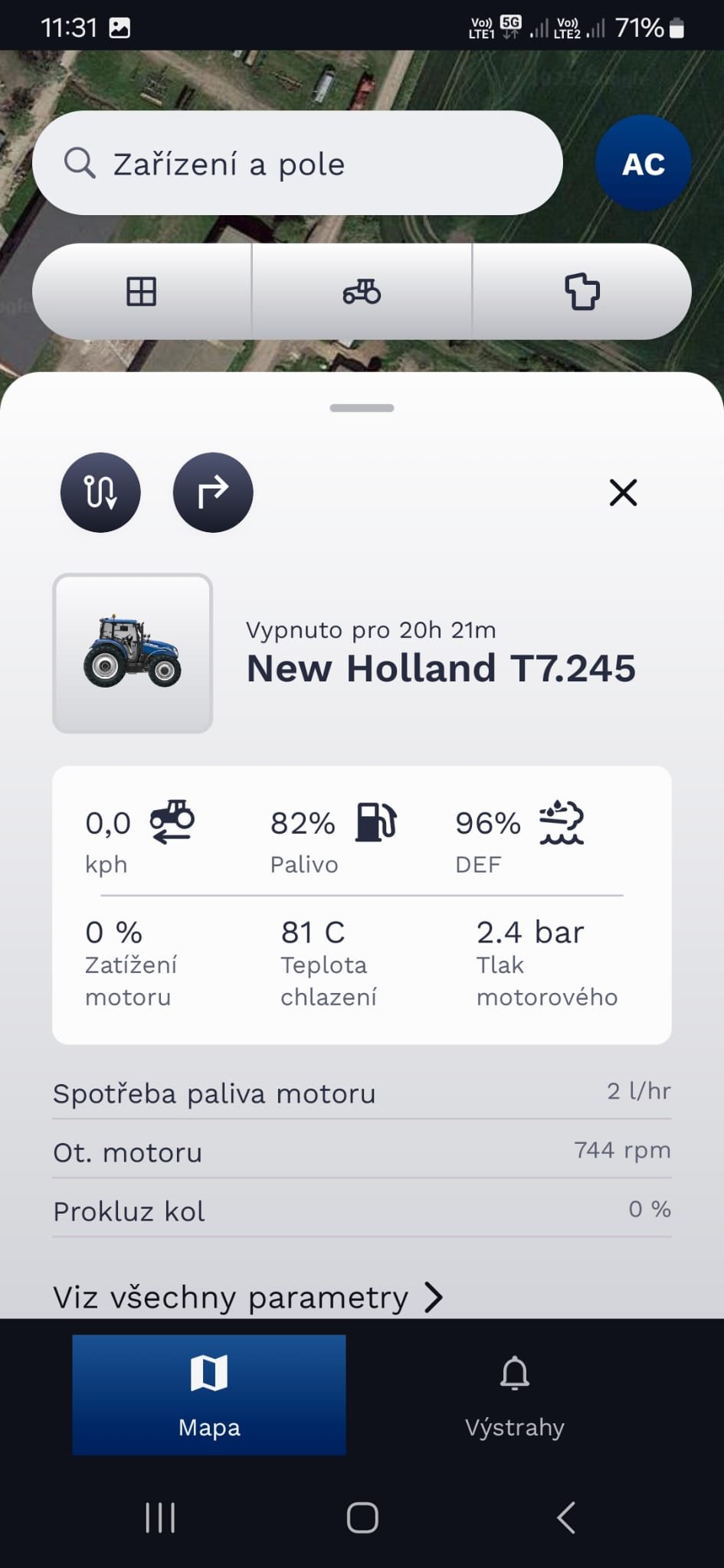Open the route path history button
The width and height of the screenshot is (724, 1568).
100,492
